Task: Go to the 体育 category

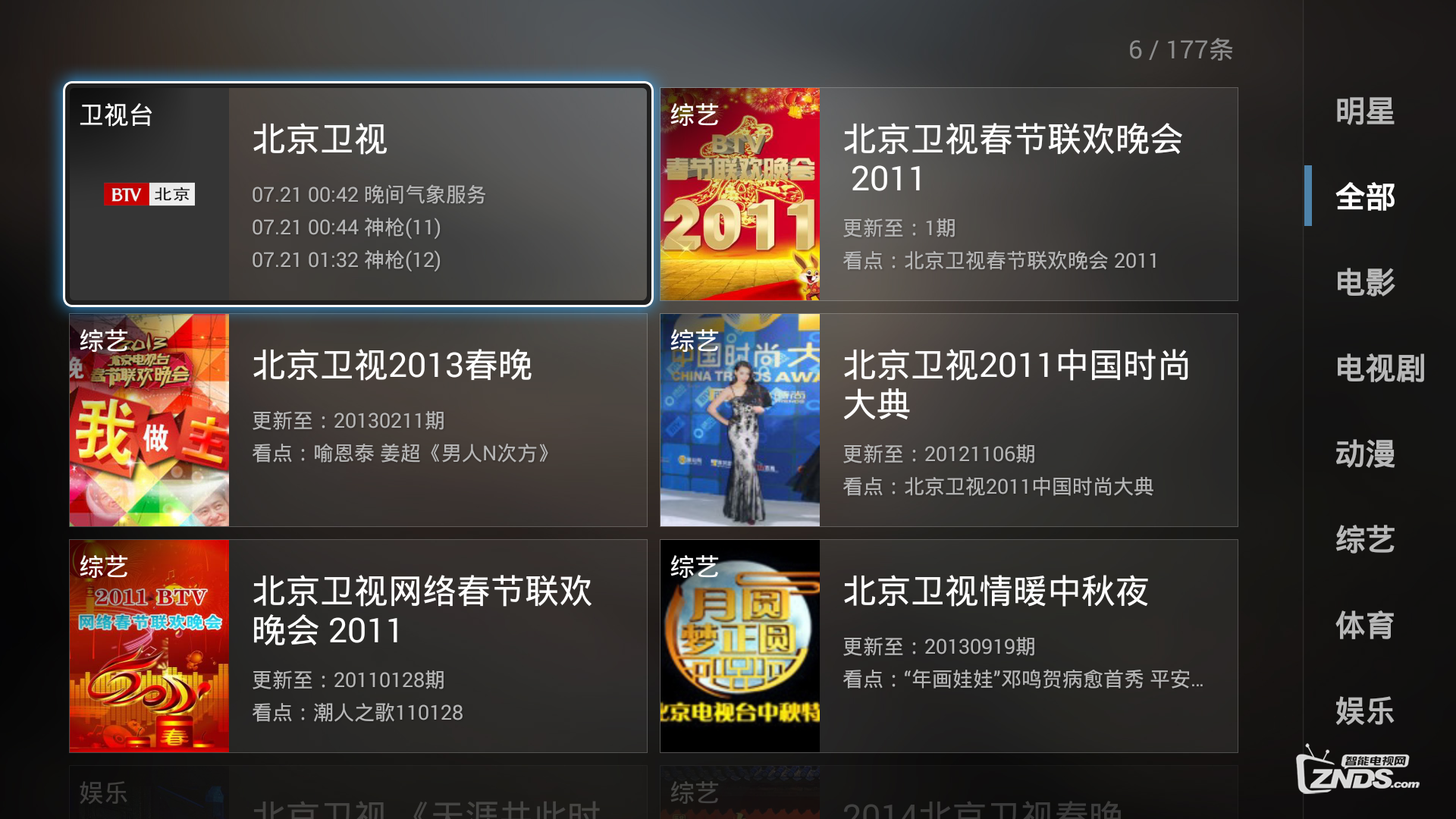Action: click(x=1365, y=626)
